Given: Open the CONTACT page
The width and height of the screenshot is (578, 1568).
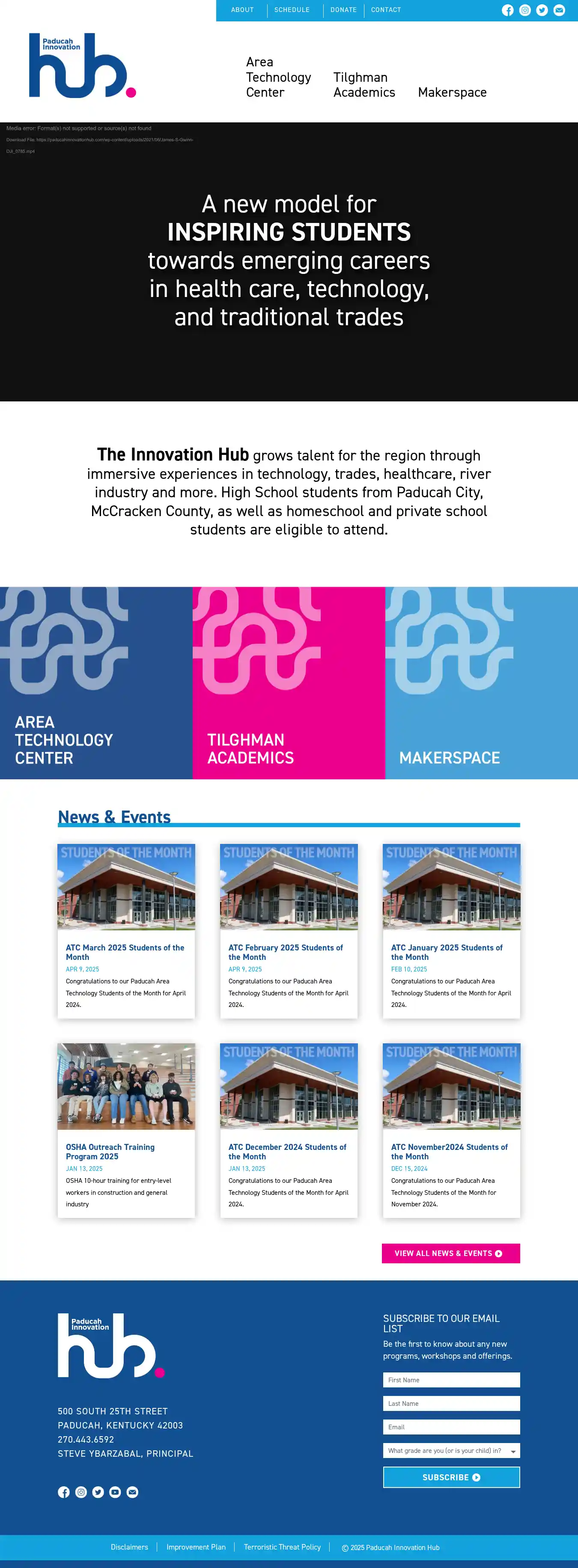Looking at the screenshot, I should pyautogui.click(x=385, y=10).
